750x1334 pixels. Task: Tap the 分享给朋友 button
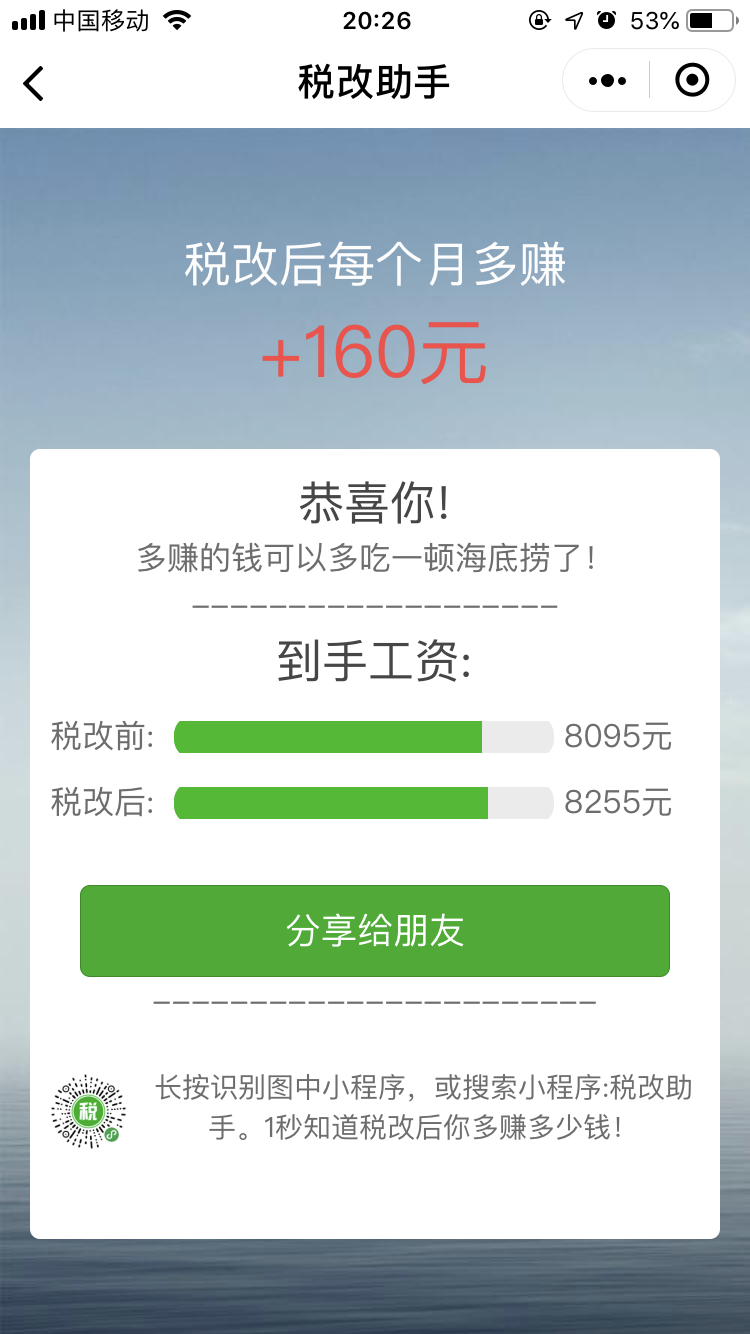(x=375, y=931)
